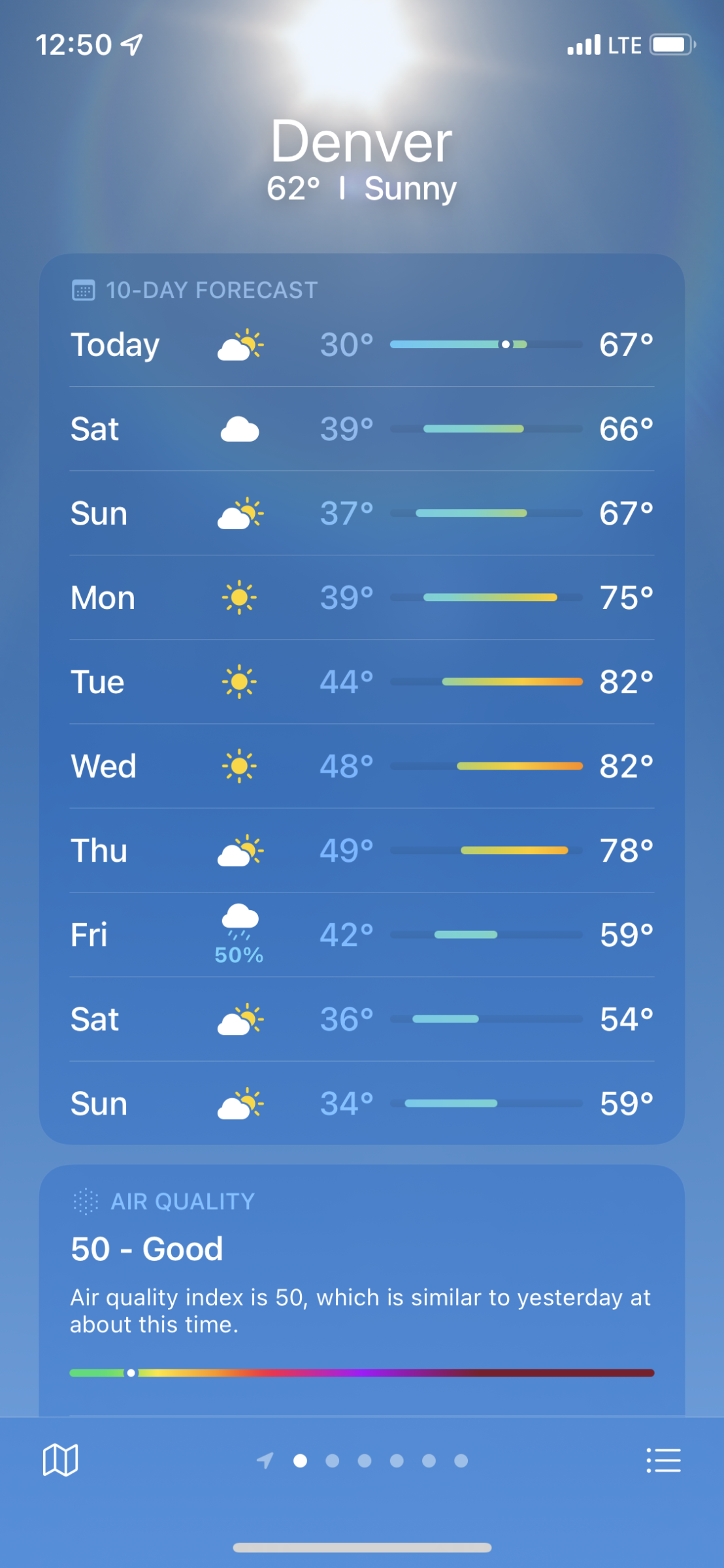The image size is (724, 1568).
Task: Open Monday's forecast row
Action: 361,598
